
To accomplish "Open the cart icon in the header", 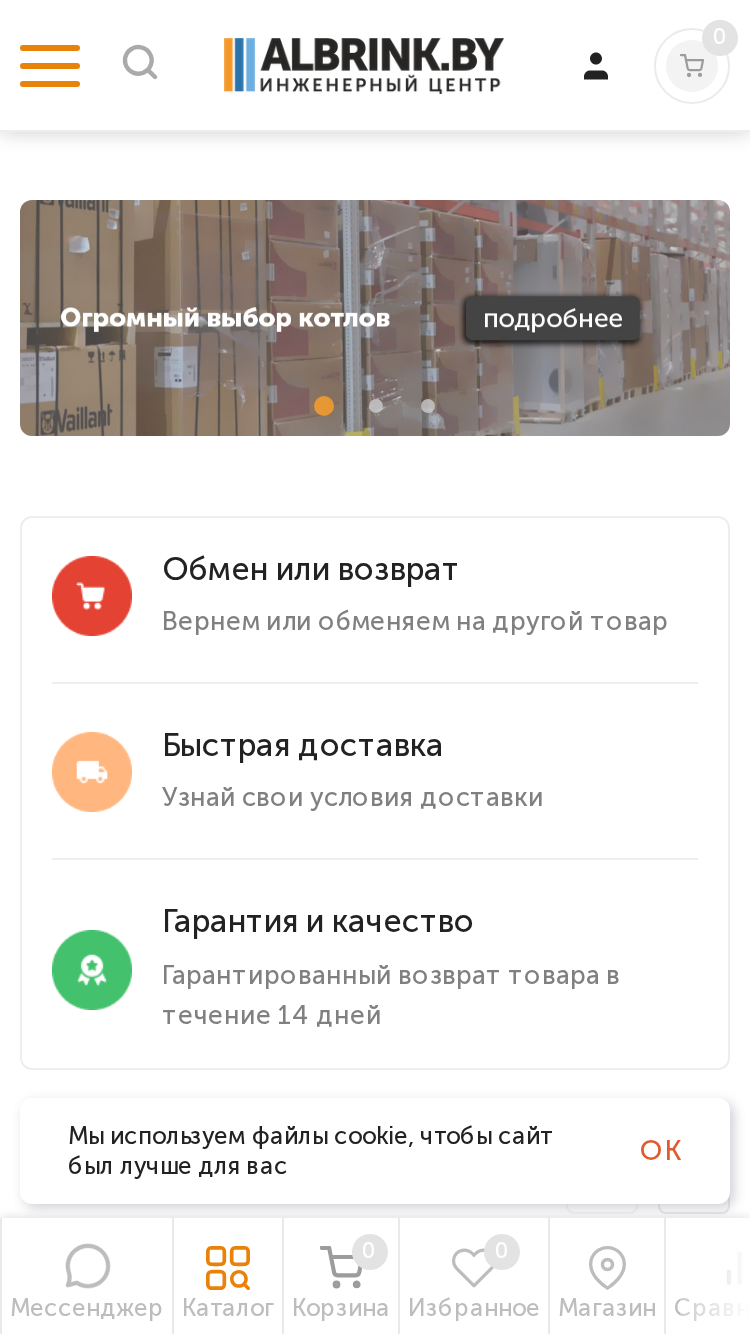I will 692,66.
